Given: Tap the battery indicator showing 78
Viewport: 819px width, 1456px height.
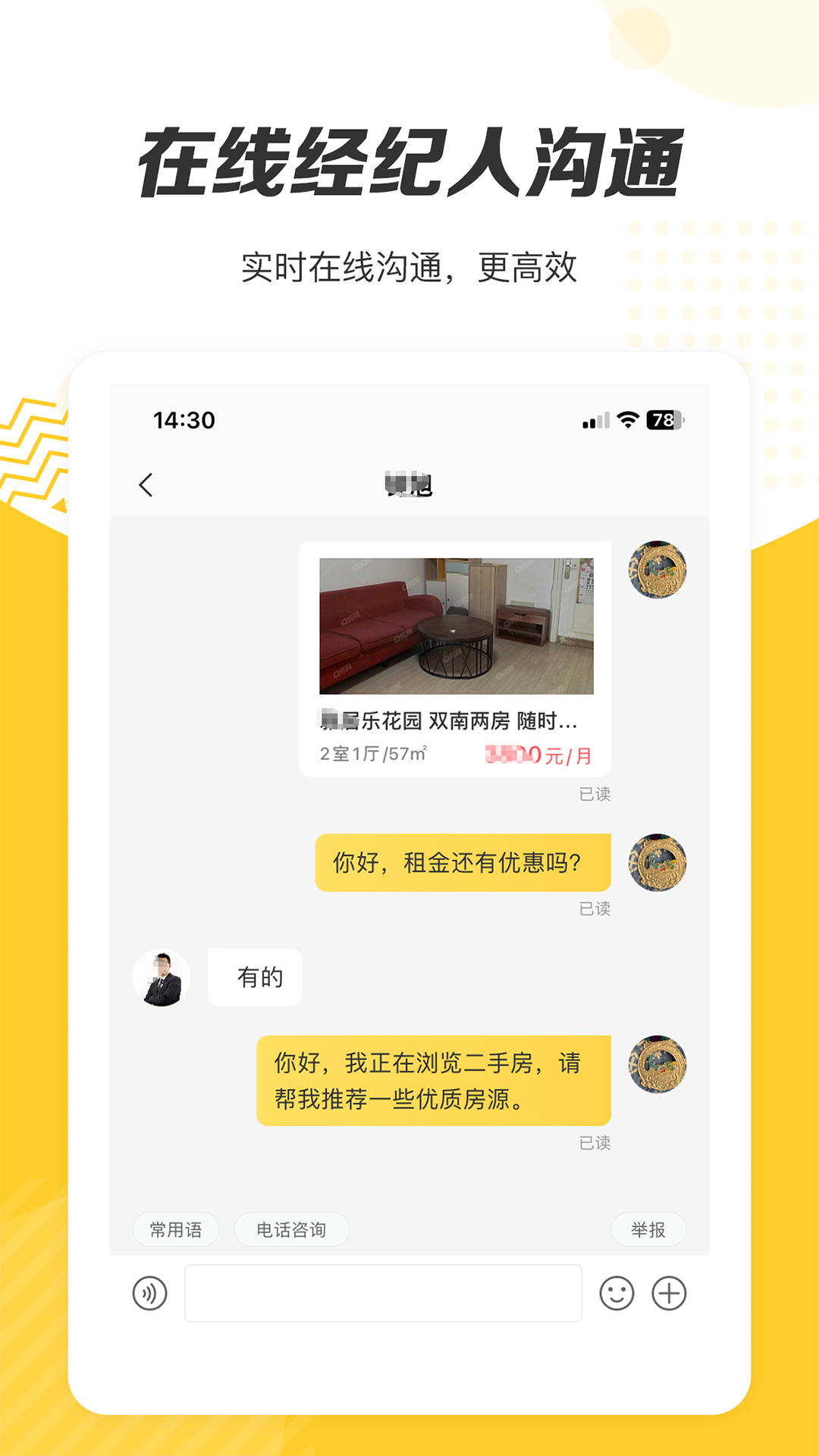Looking at the screenshot, I should pyautogui.click(x=664, y=419).
